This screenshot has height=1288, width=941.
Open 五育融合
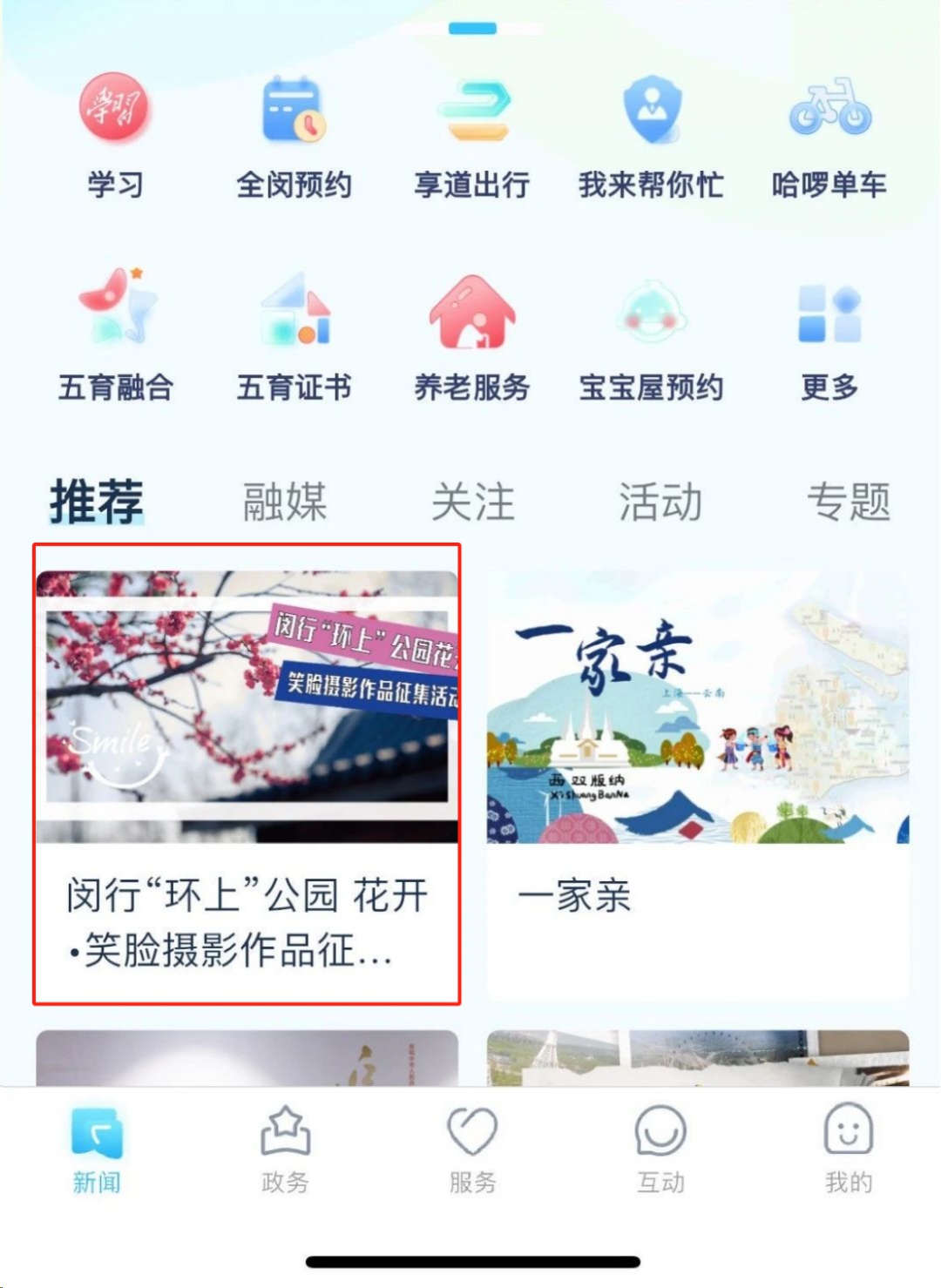pyautogui.click(x=115, y=337)
